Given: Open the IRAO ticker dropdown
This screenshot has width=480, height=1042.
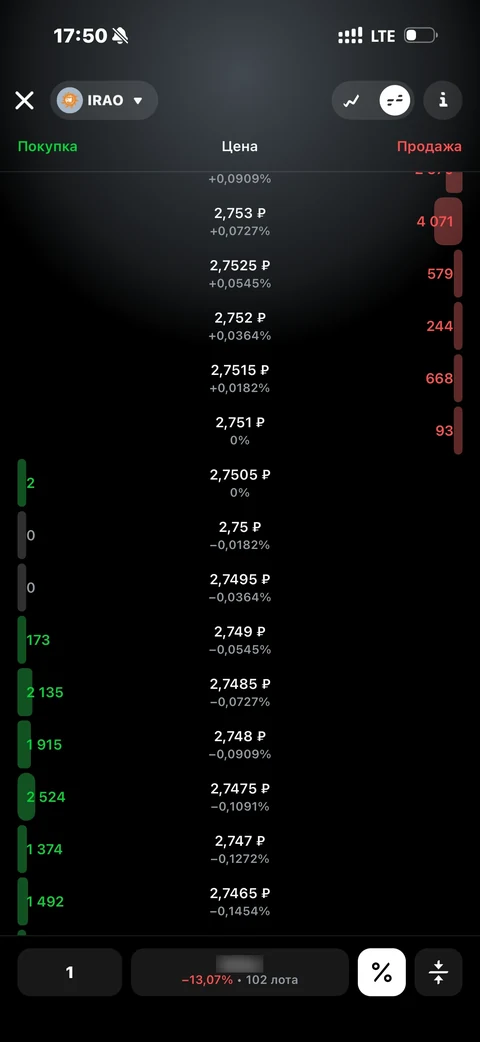Looking at the screenshot, I should (104, 101).
